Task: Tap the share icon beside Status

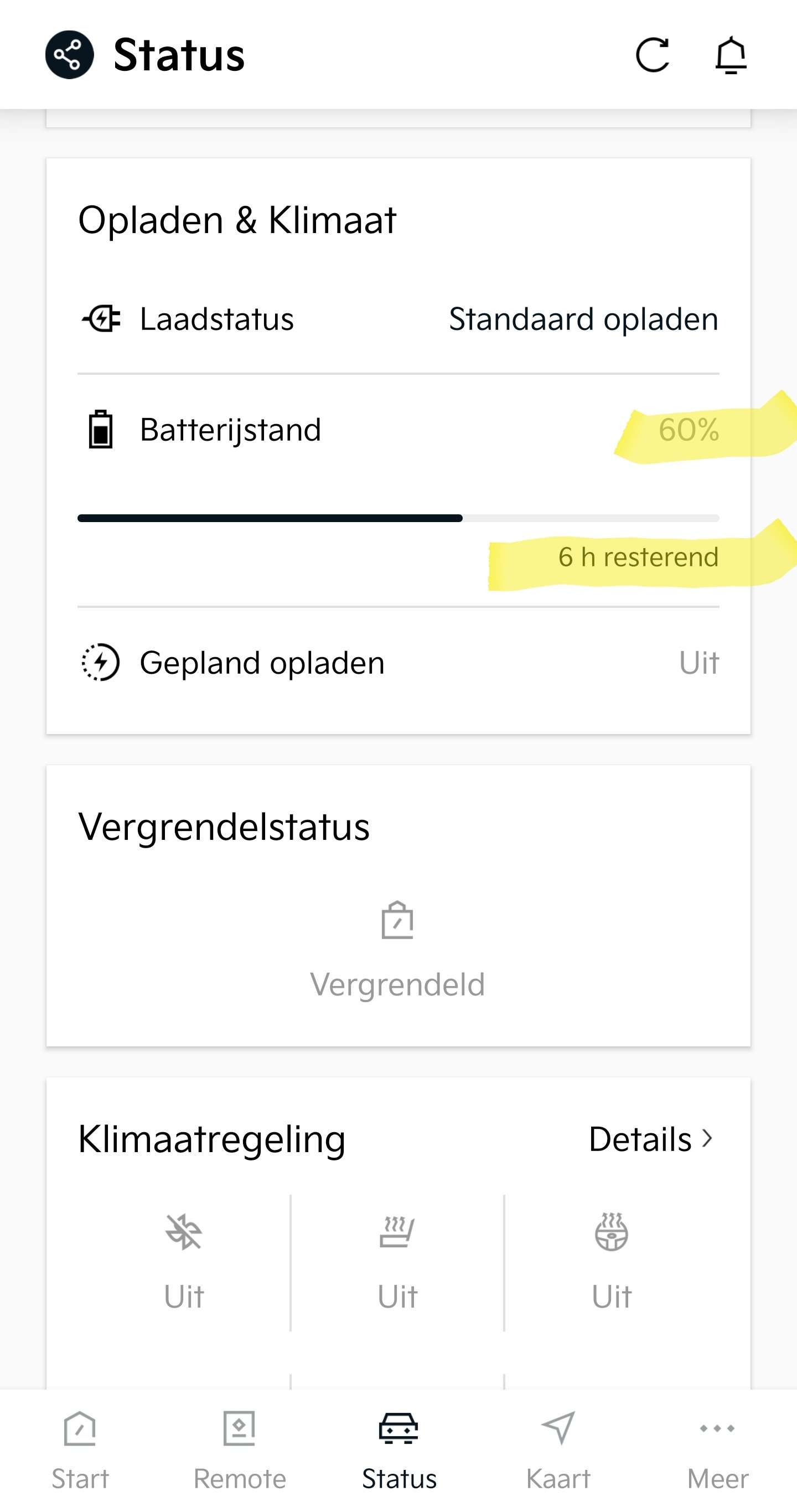Action: [x=69, y=55]
